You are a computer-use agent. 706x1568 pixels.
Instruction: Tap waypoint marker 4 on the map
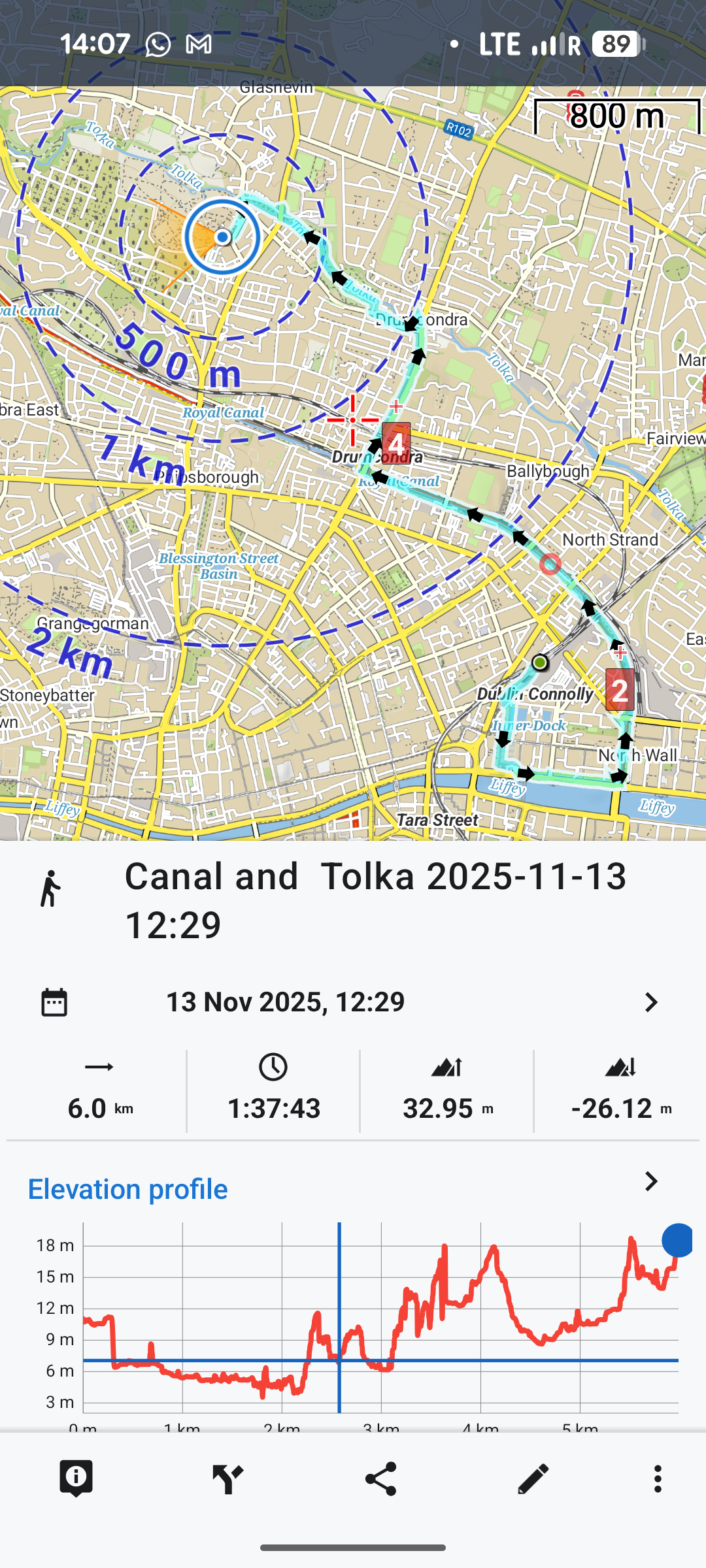pyautogui.click(x=396, y=444)
